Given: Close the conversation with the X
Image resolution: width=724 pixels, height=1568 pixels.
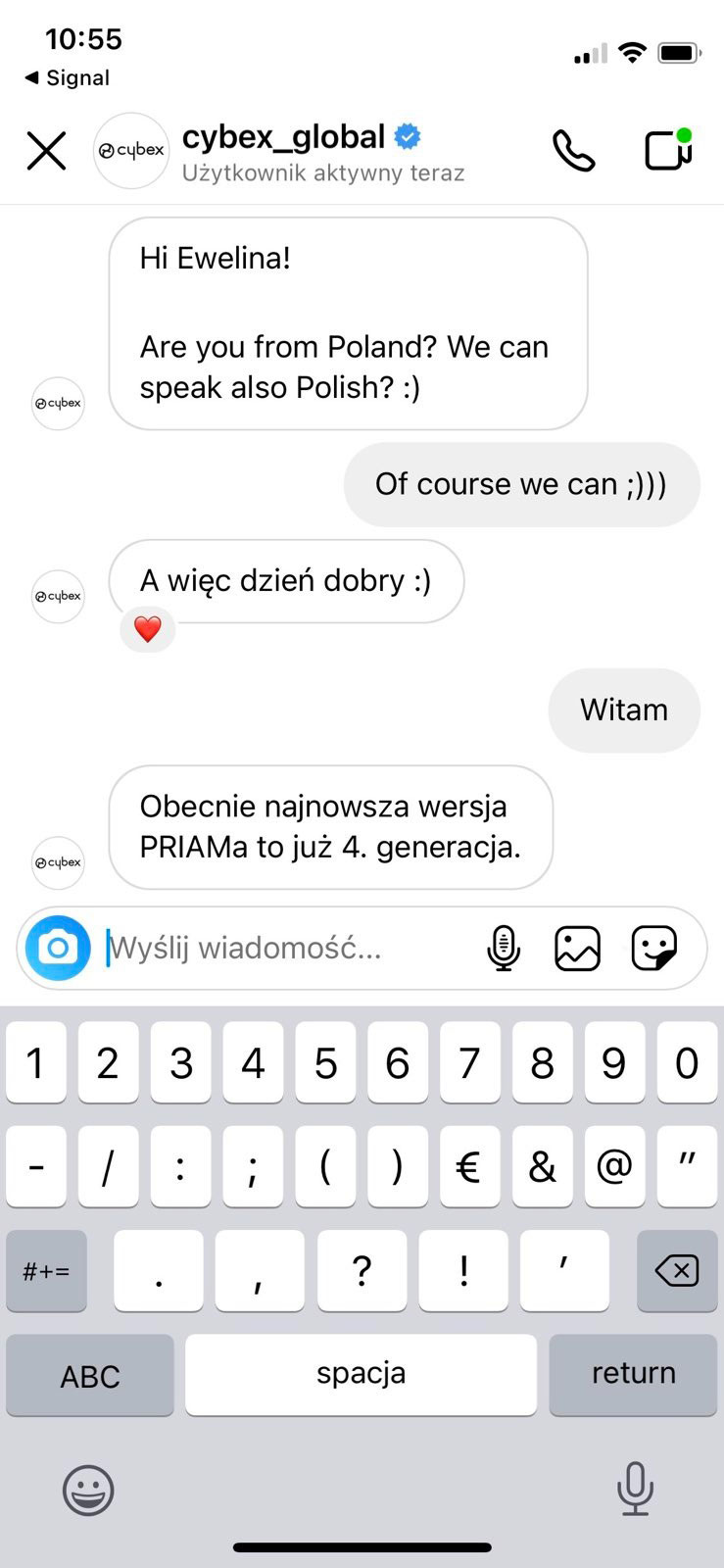Looking at the screenshot, I should (45, 151).
